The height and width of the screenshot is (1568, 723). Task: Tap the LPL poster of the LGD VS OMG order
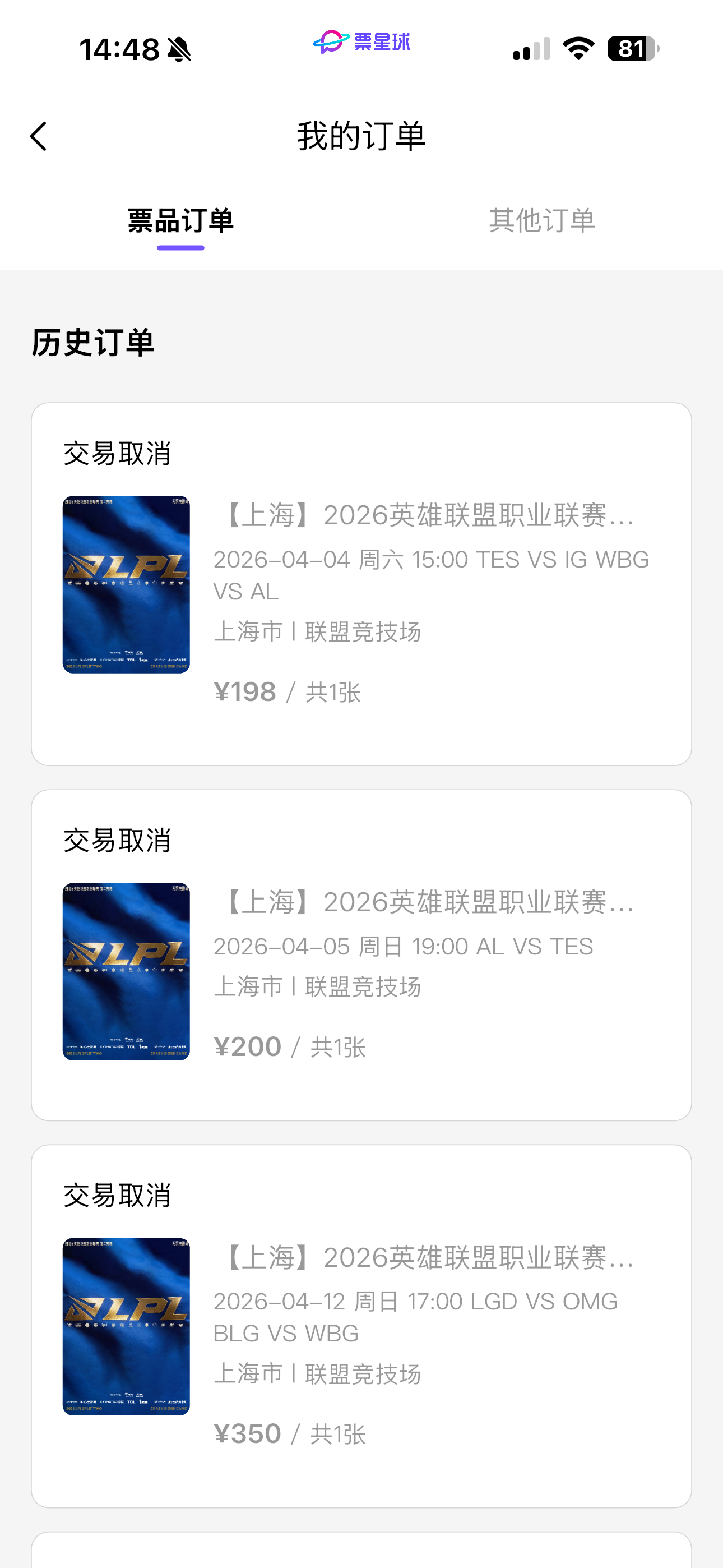pos(126,1325)
